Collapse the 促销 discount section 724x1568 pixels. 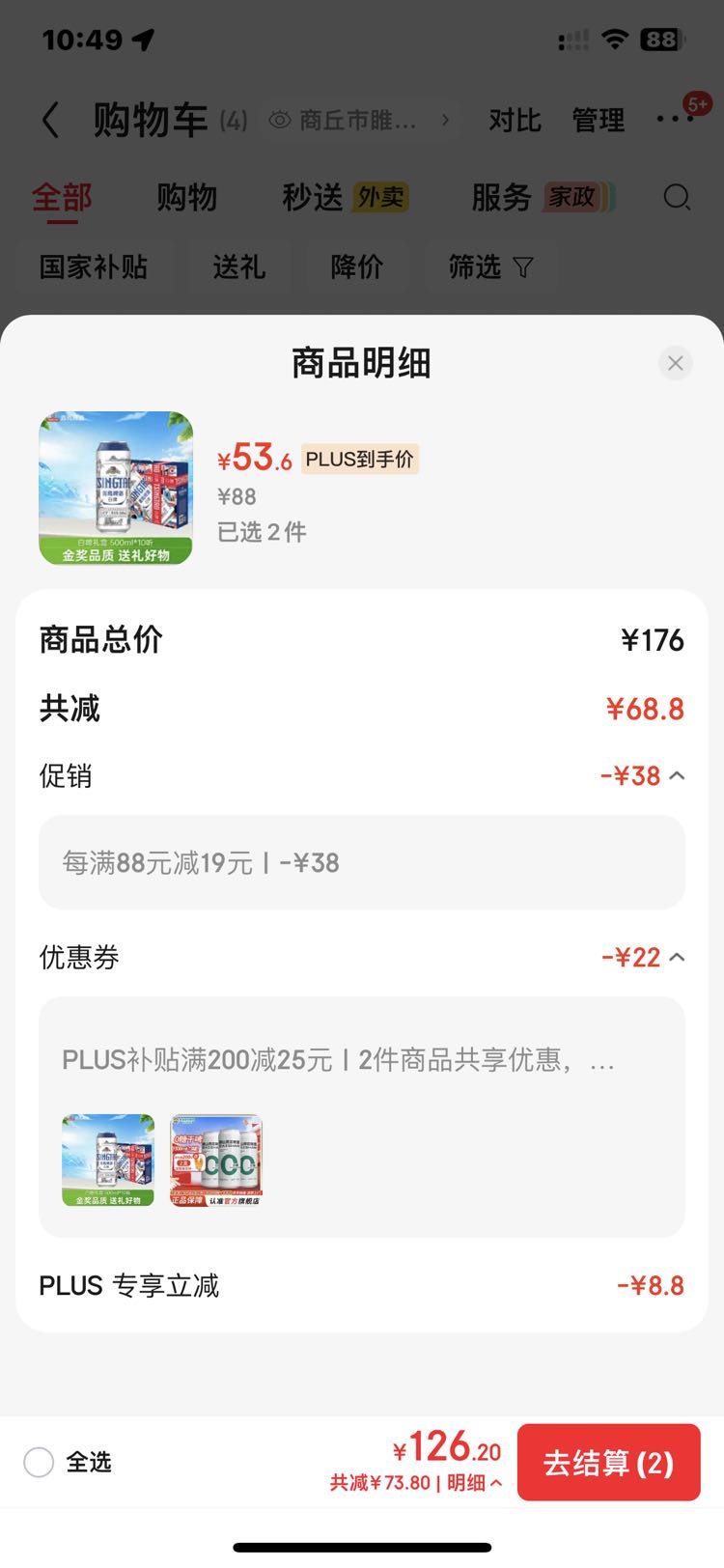tap(677, 775)
